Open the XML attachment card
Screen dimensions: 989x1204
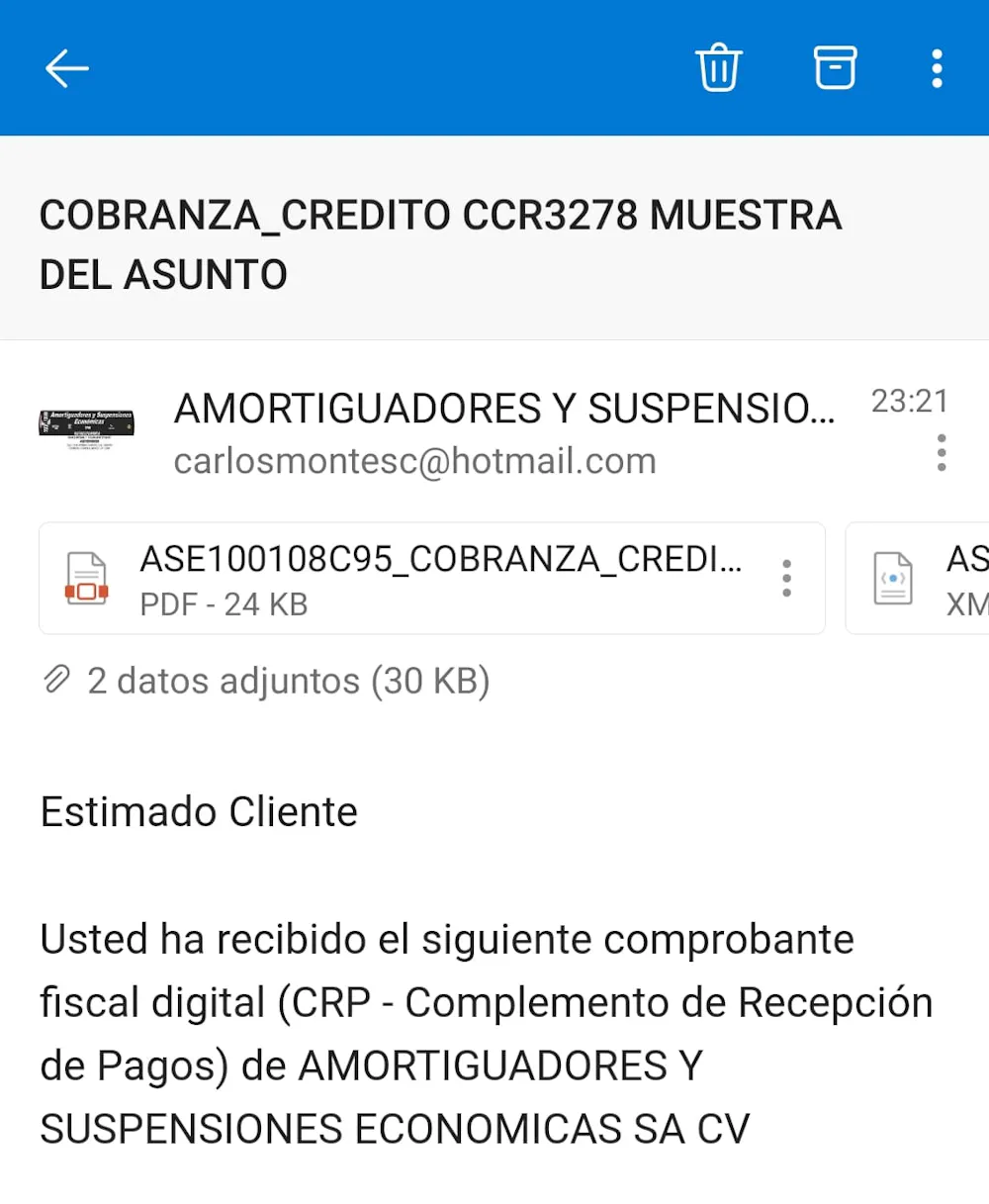(x=920, y=578)
